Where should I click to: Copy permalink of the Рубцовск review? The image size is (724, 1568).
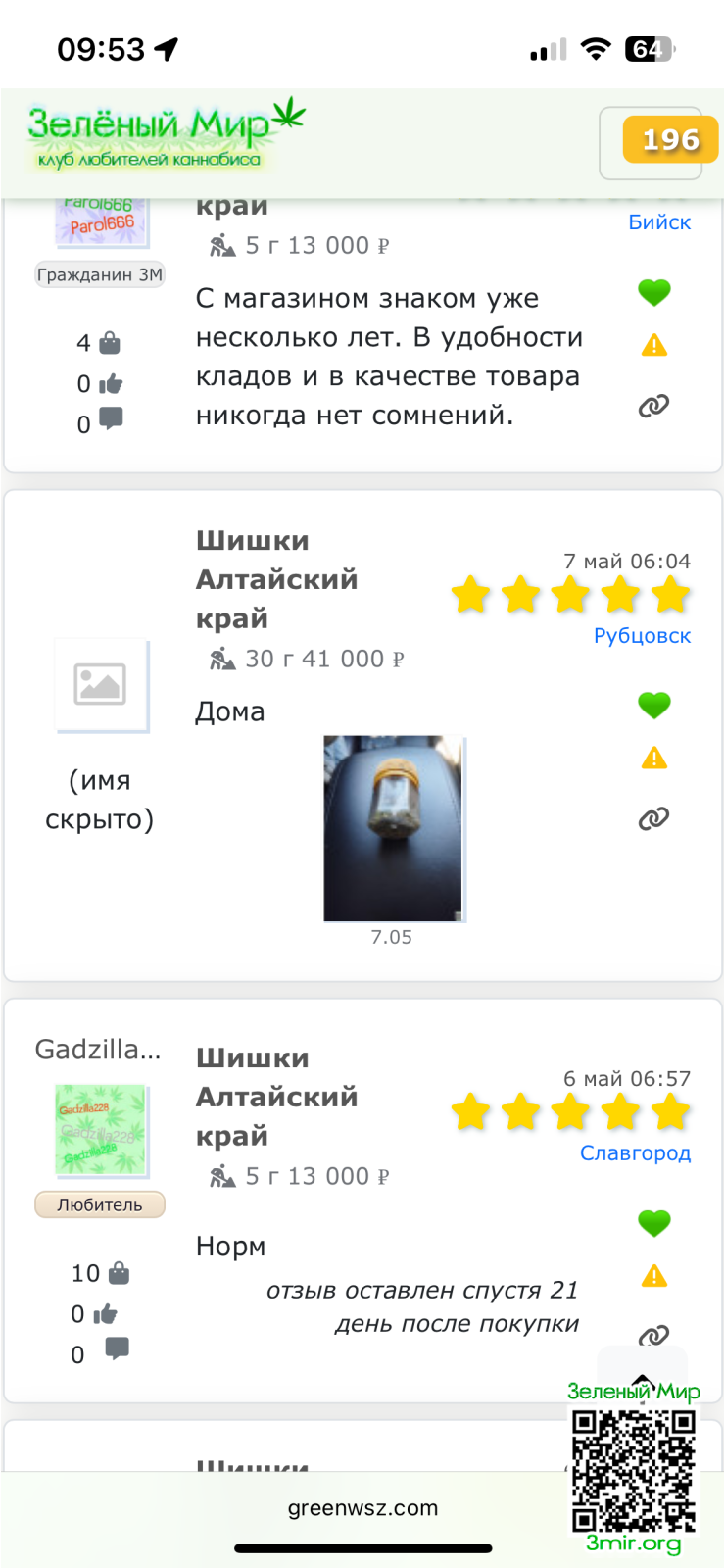pyautogui.click(x=653, y=818)
